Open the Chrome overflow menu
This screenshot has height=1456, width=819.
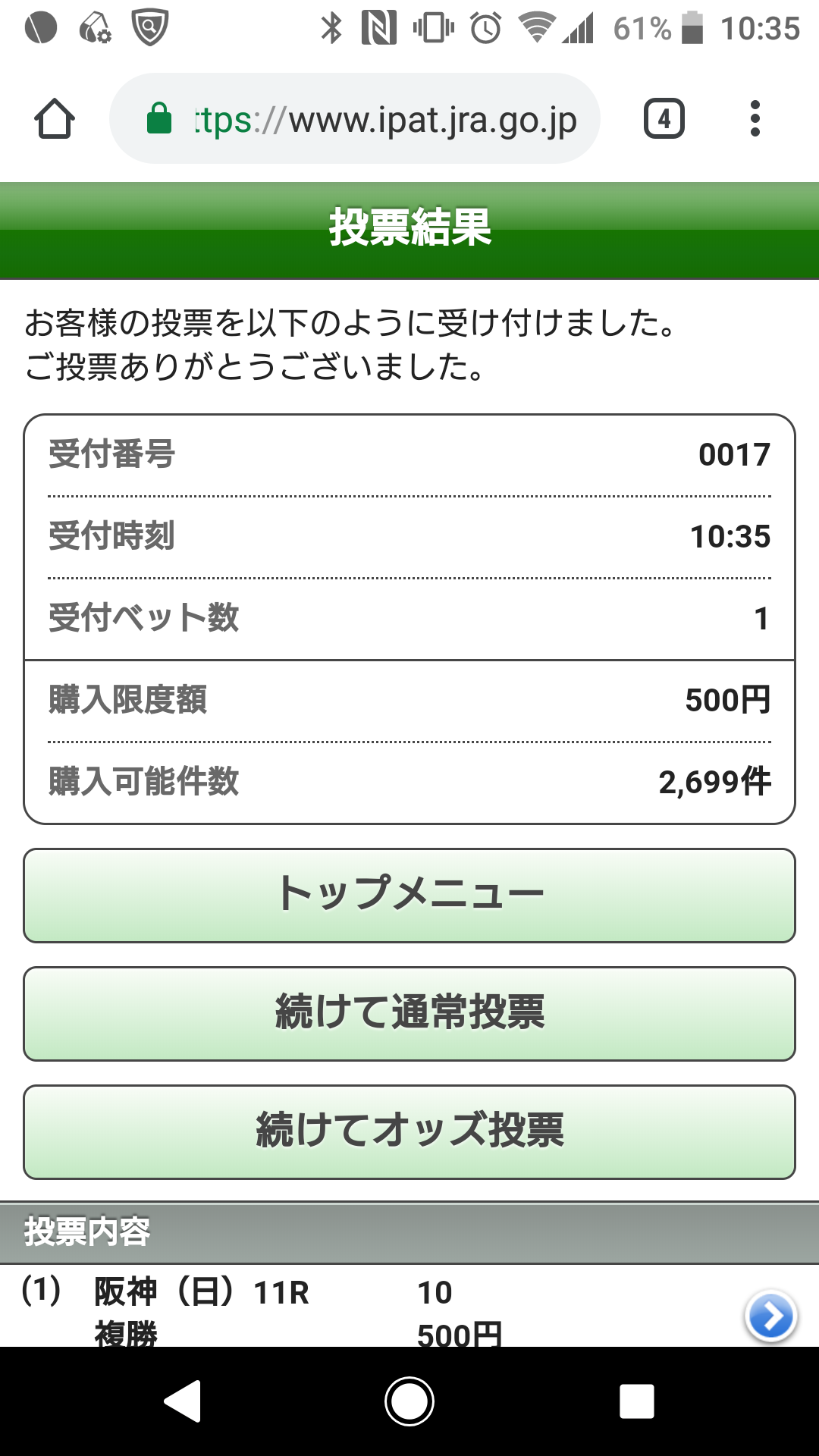tap(755, 119)
